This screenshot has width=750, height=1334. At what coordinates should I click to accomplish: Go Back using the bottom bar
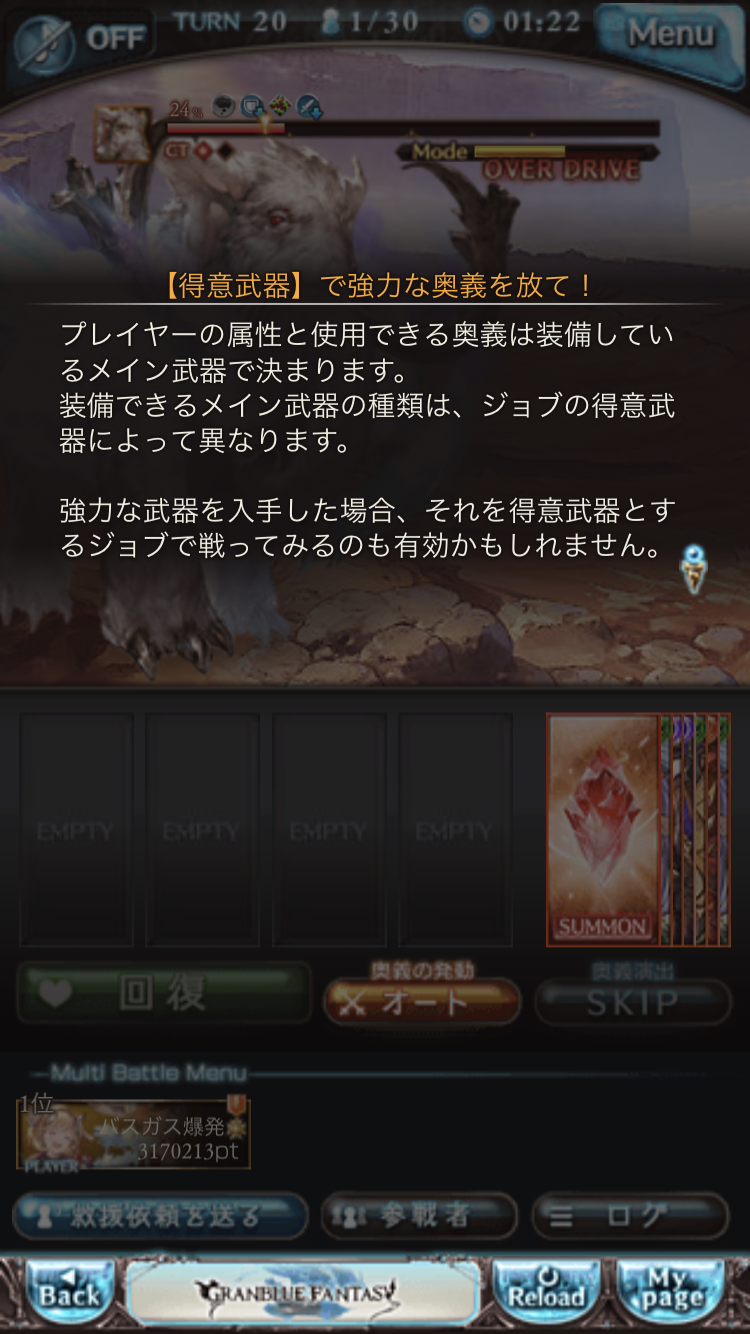[x=70, y=1294]
